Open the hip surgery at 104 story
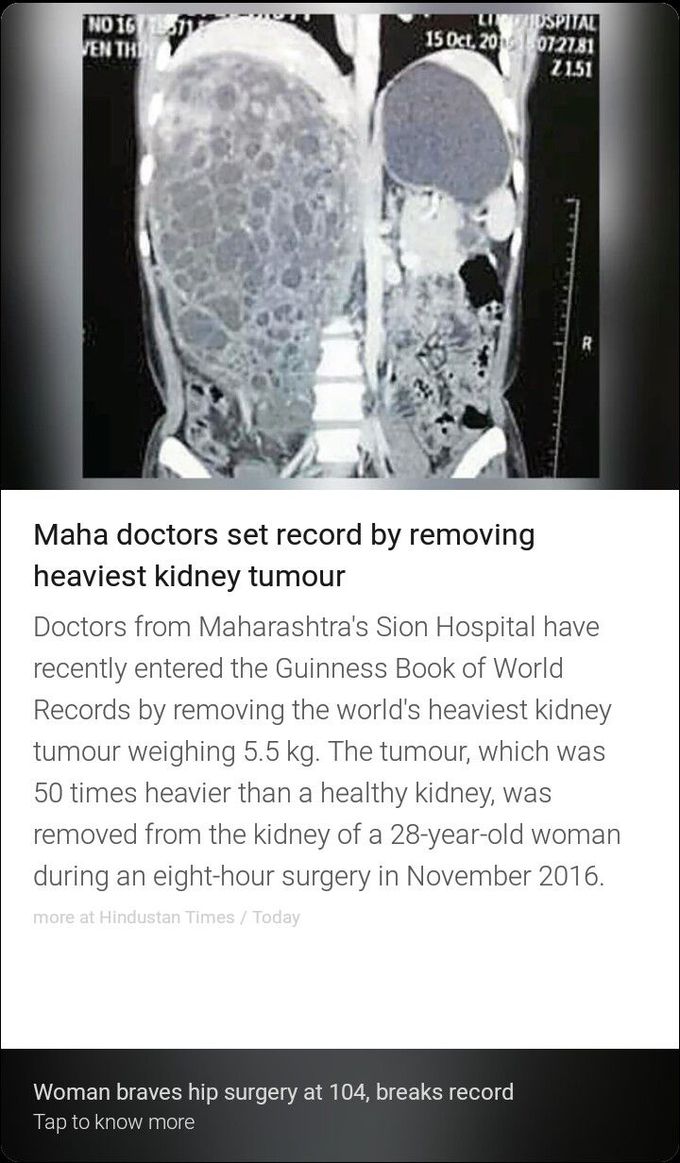The height and width of the screenshot is (1163, 680). tap(273, 1104)
